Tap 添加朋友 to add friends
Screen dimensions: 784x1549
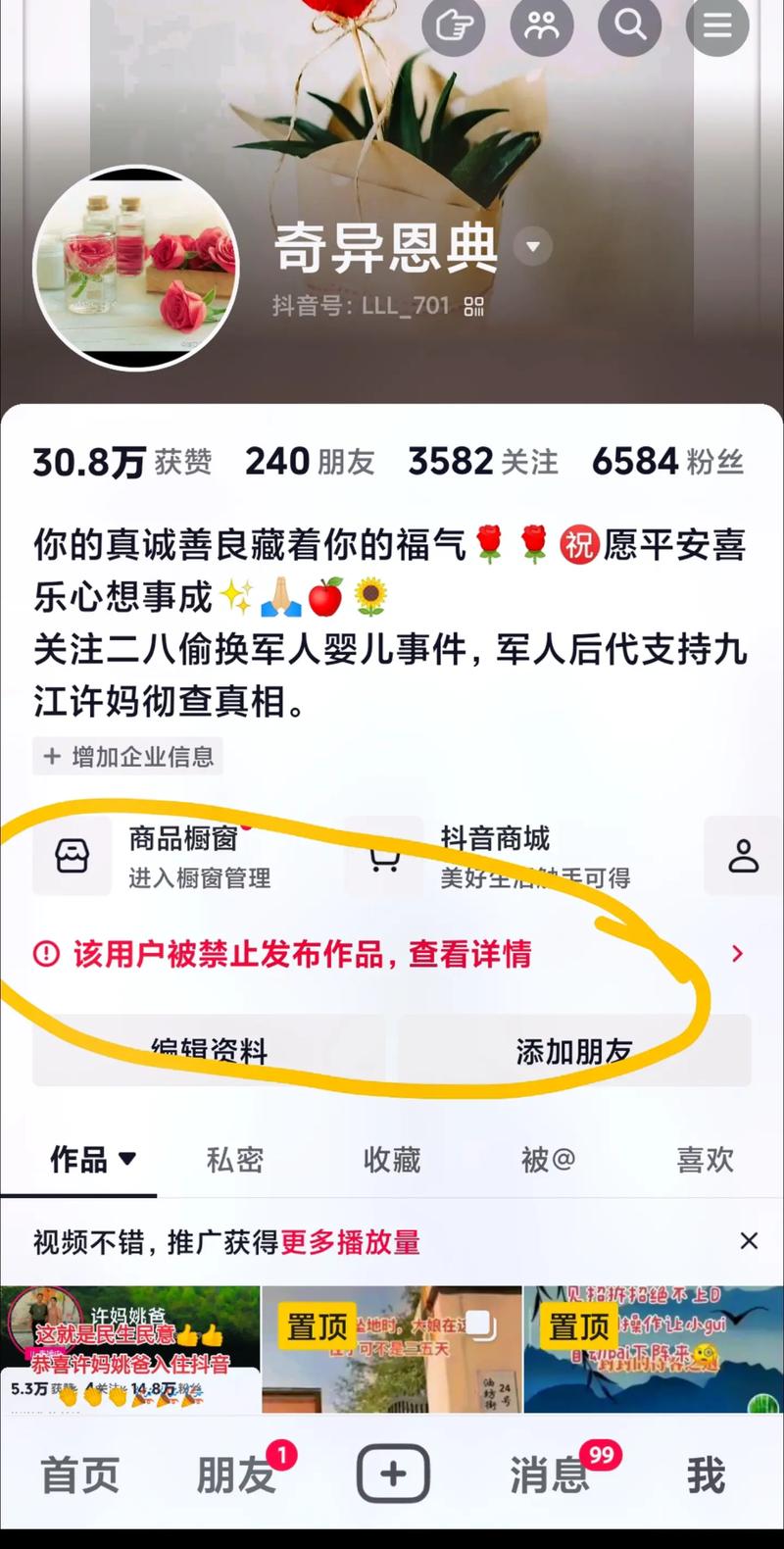point(574,1051)
